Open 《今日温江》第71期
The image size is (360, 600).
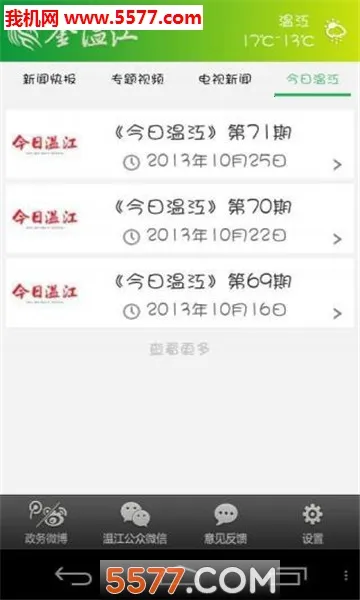(180, 145)
